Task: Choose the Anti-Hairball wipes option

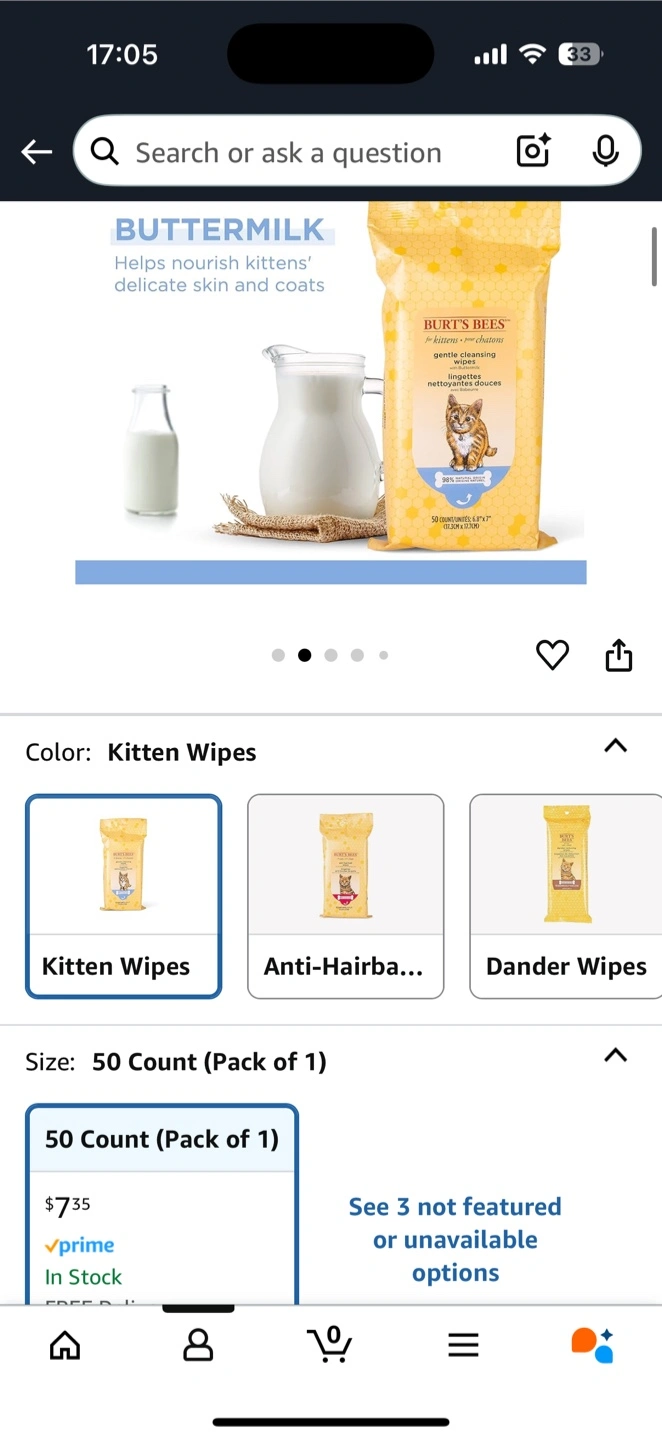Action: pos(345,896)
